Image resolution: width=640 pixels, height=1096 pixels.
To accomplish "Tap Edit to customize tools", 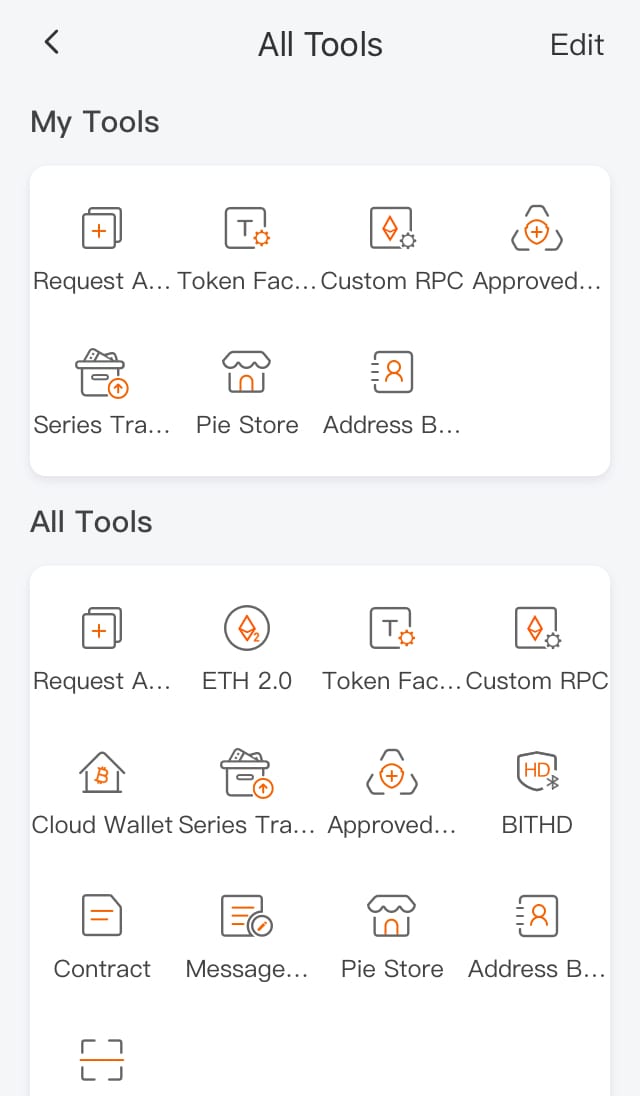I will (x=576, y=45).
